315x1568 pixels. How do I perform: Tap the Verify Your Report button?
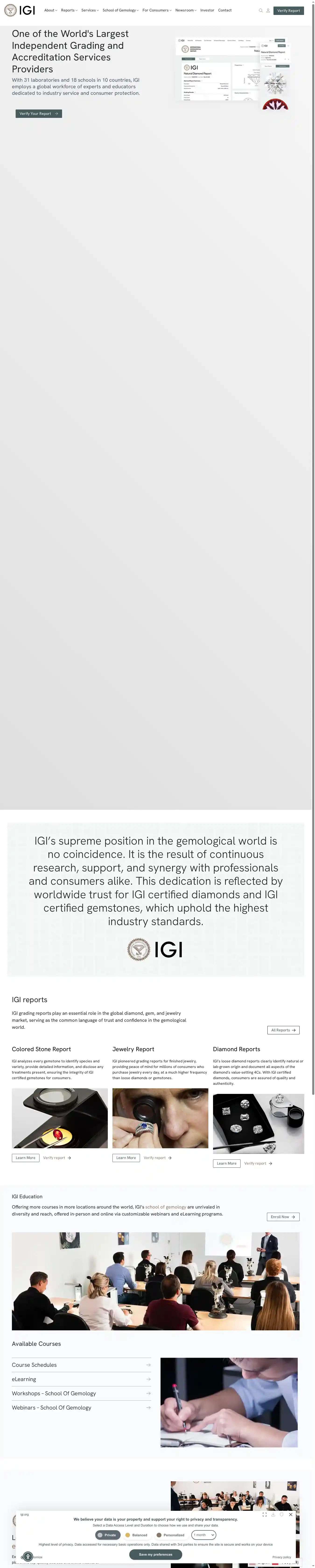point(38,113)
